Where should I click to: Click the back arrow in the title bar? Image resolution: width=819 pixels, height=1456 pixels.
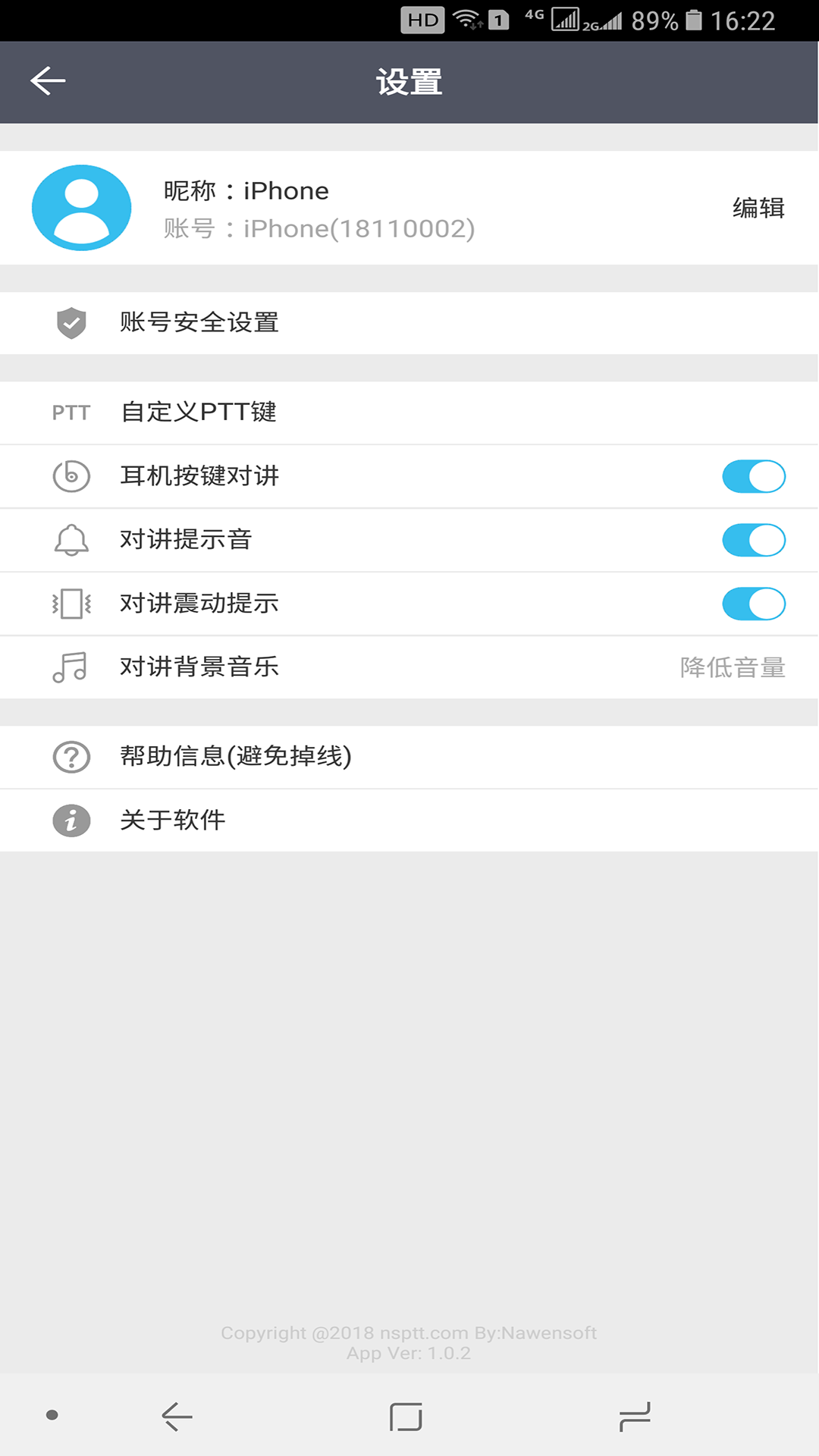click(x=48, y=80)
